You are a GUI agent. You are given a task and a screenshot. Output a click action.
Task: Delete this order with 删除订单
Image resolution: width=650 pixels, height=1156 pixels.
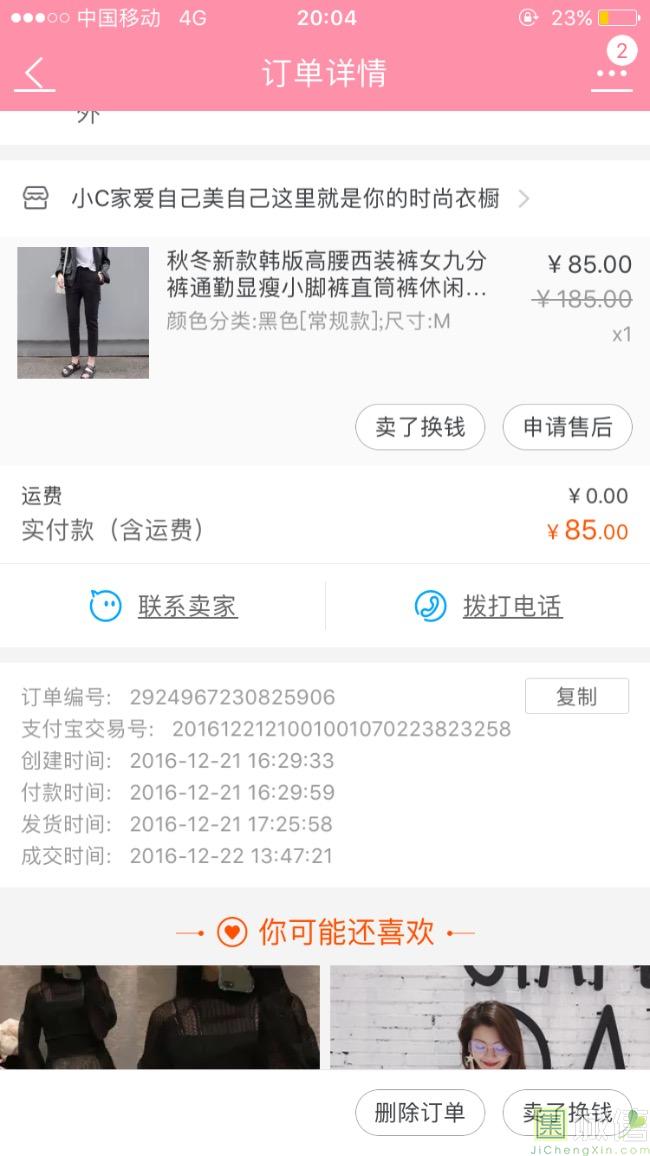(420, 1112)
